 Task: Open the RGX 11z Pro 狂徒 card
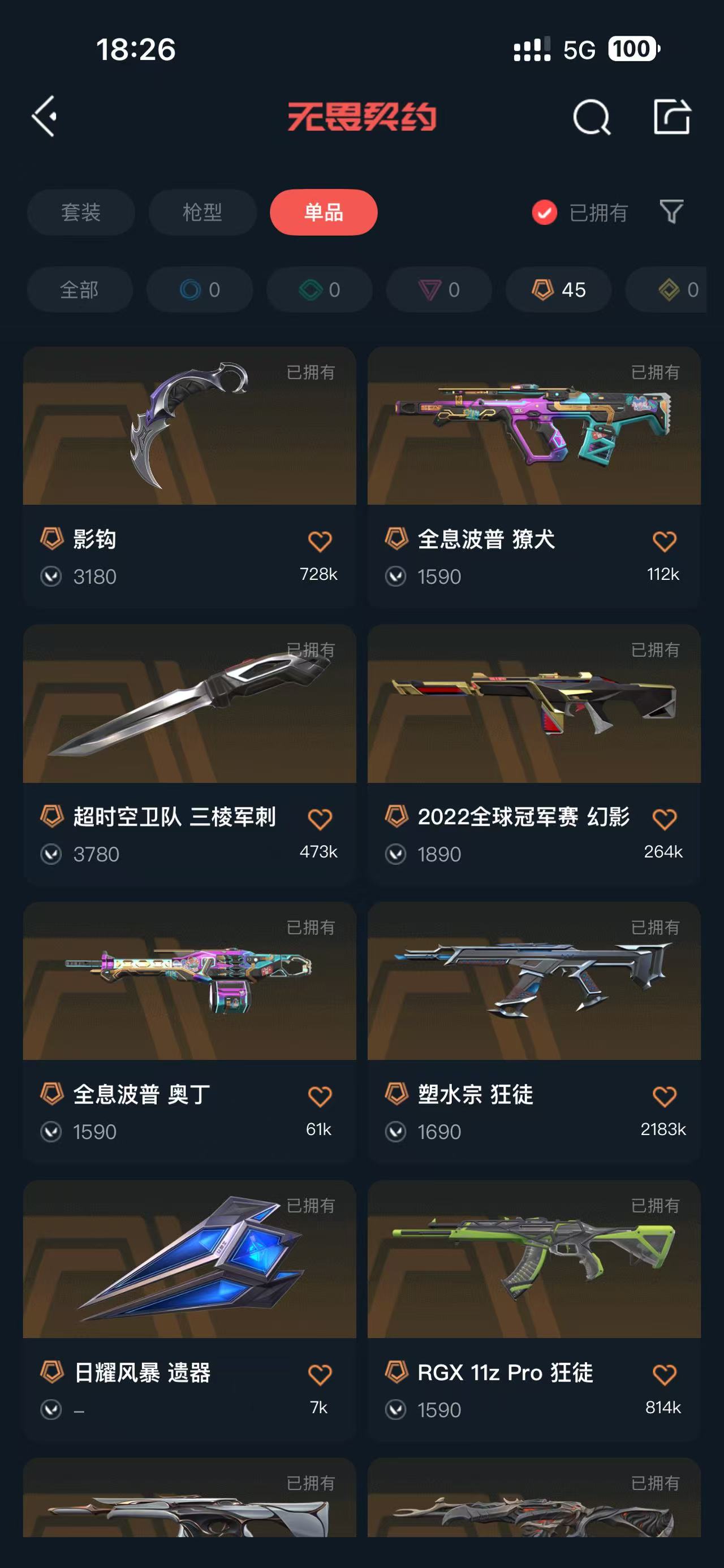533,1259
